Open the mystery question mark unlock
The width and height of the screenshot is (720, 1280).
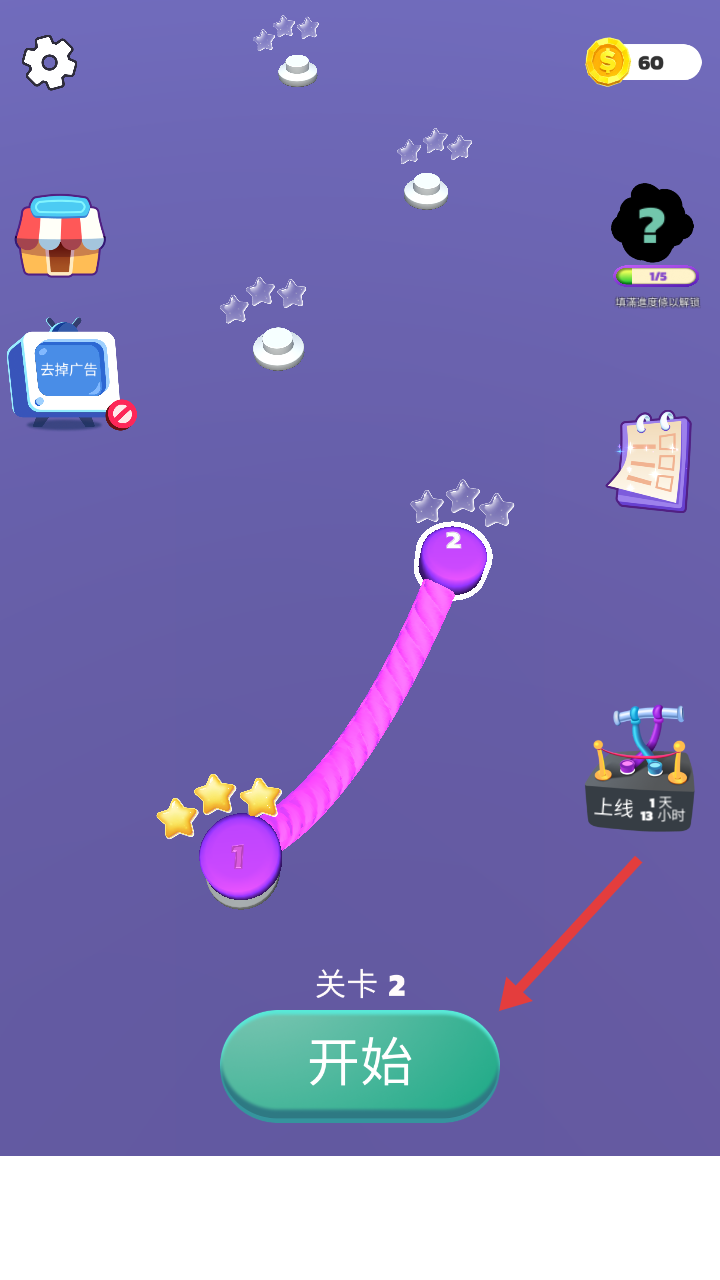[x=653, y=226]
